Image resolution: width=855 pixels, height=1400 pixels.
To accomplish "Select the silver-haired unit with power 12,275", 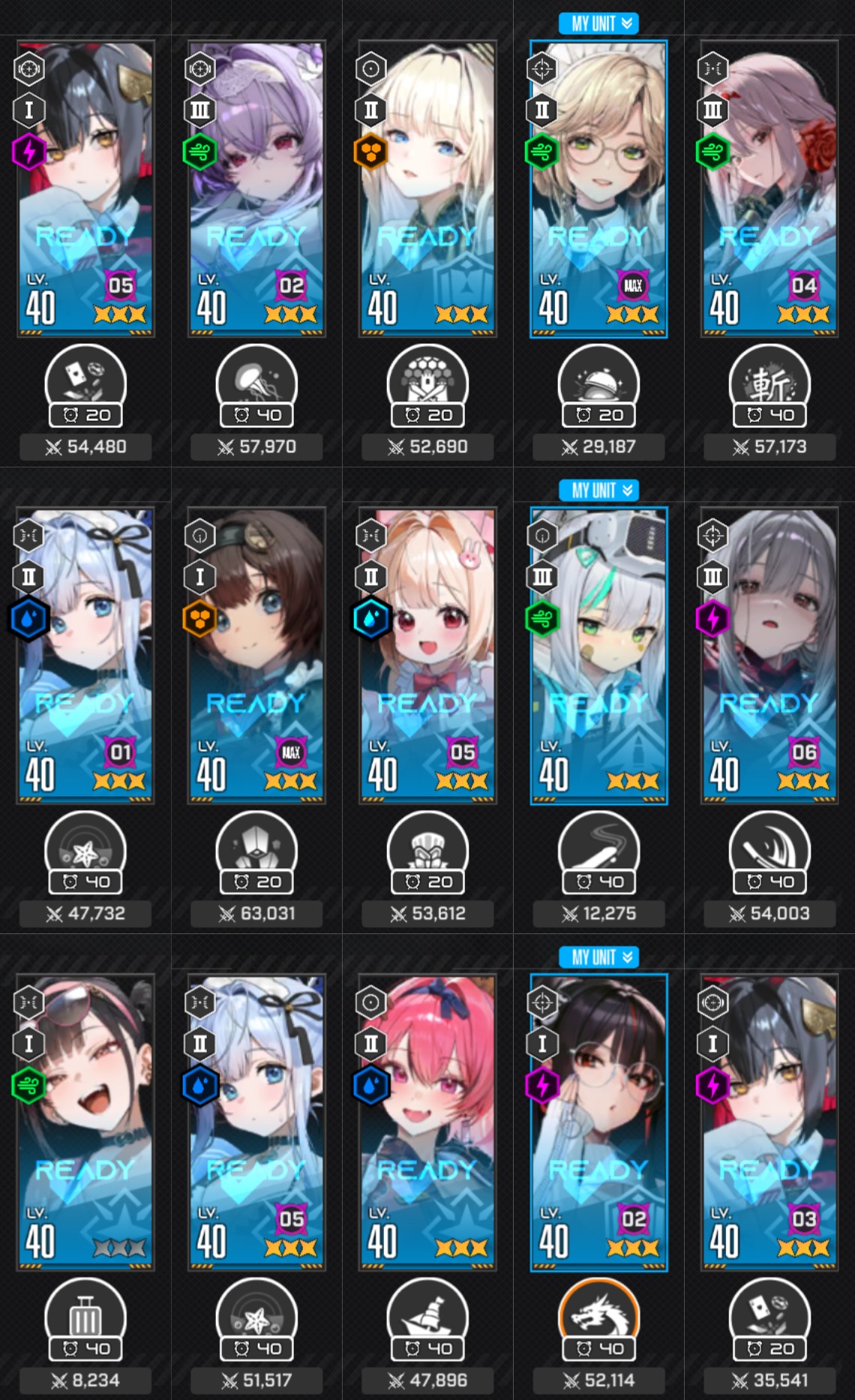I will tap(598, 655).
